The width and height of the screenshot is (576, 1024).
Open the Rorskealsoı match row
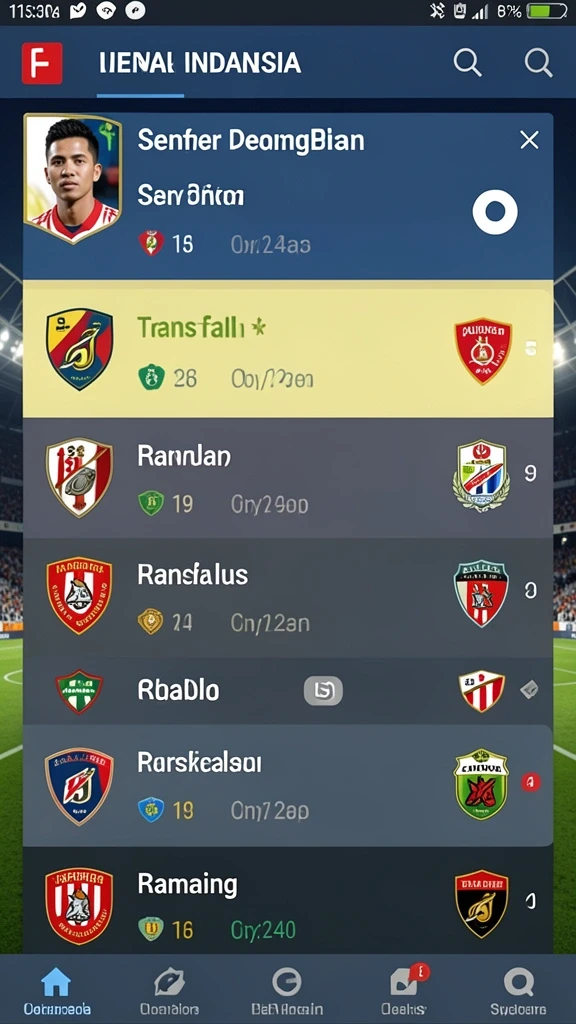[288, 786]
